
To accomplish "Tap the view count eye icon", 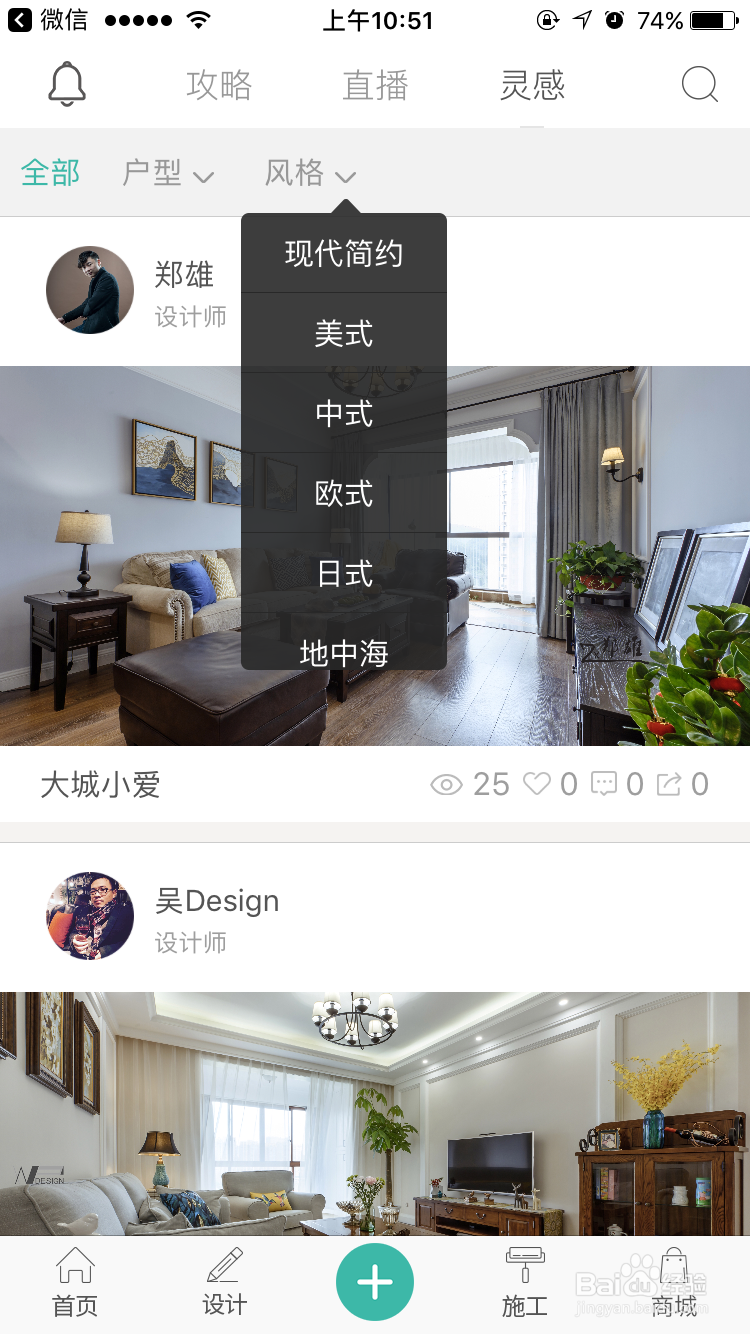I will pos(447,784).
